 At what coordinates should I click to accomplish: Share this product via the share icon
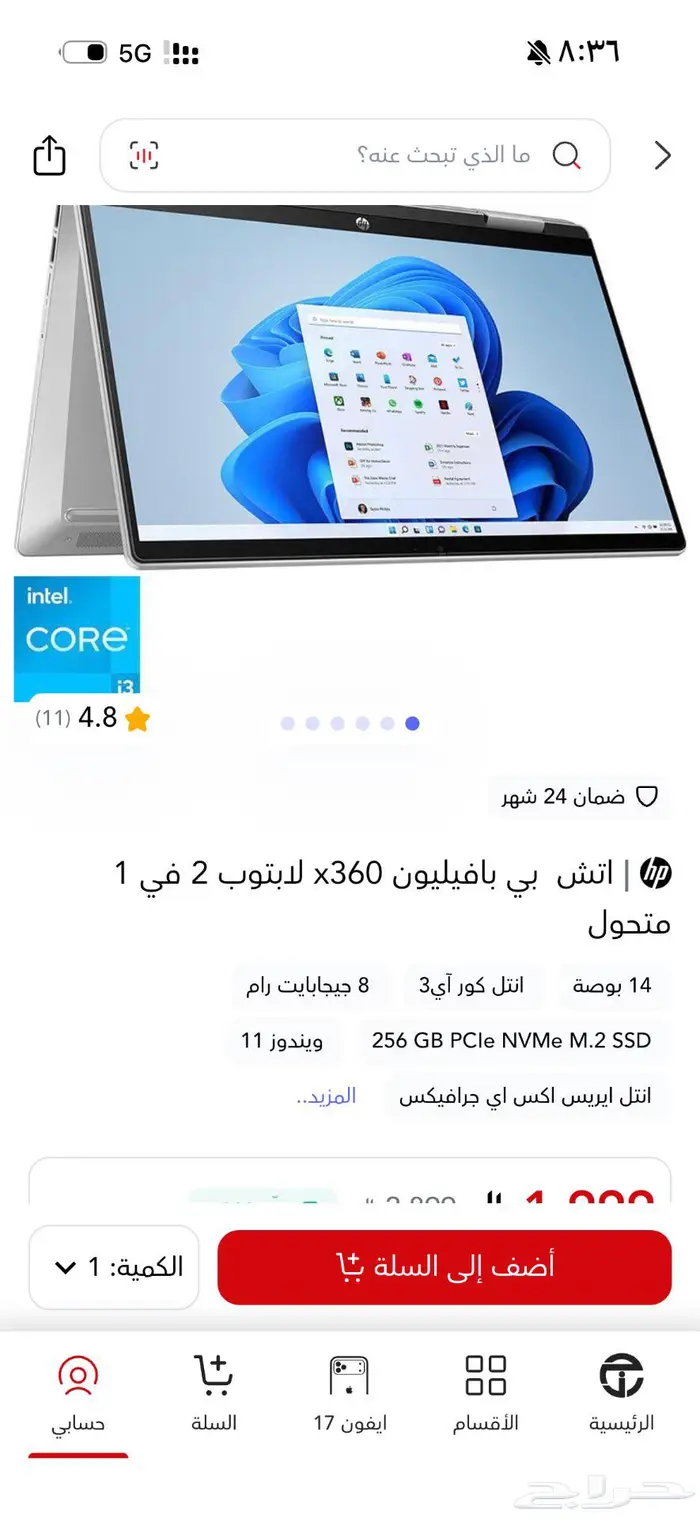click(x=49, y=155)
